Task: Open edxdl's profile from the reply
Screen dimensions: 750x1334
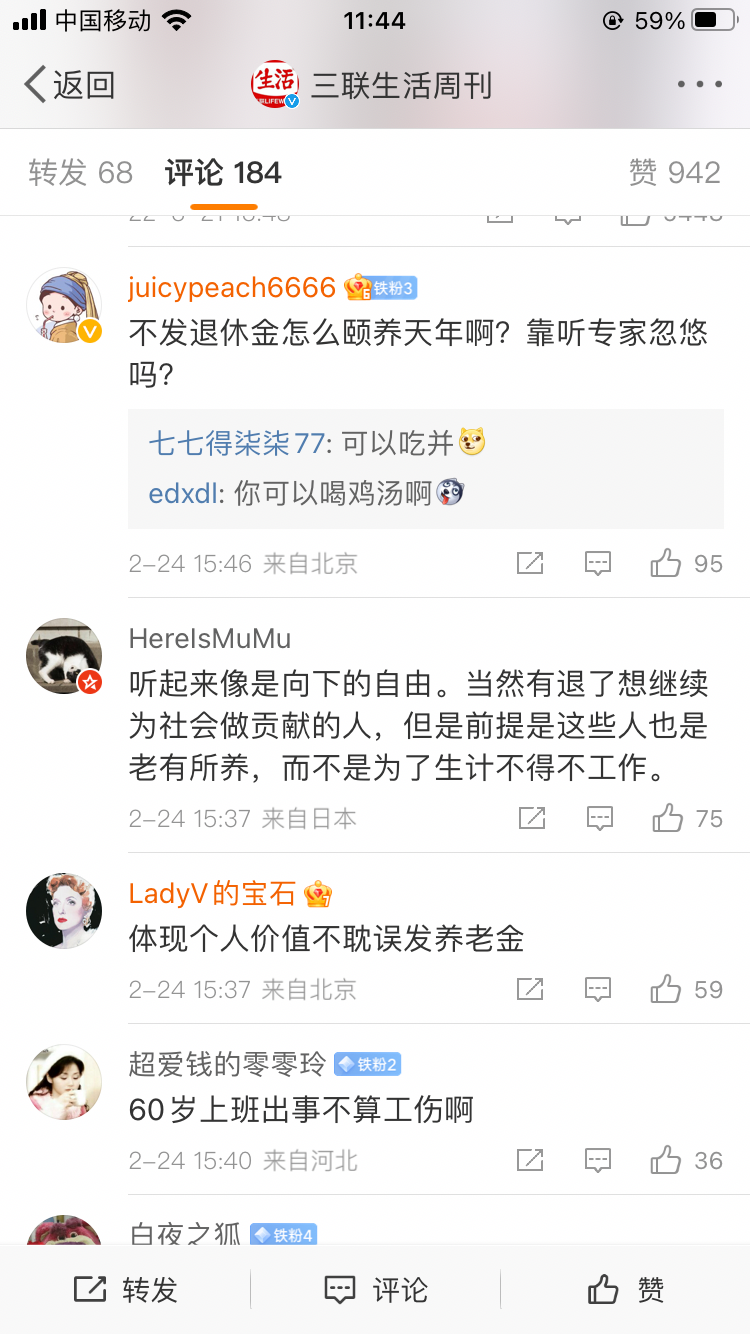Action: (187, 493)
